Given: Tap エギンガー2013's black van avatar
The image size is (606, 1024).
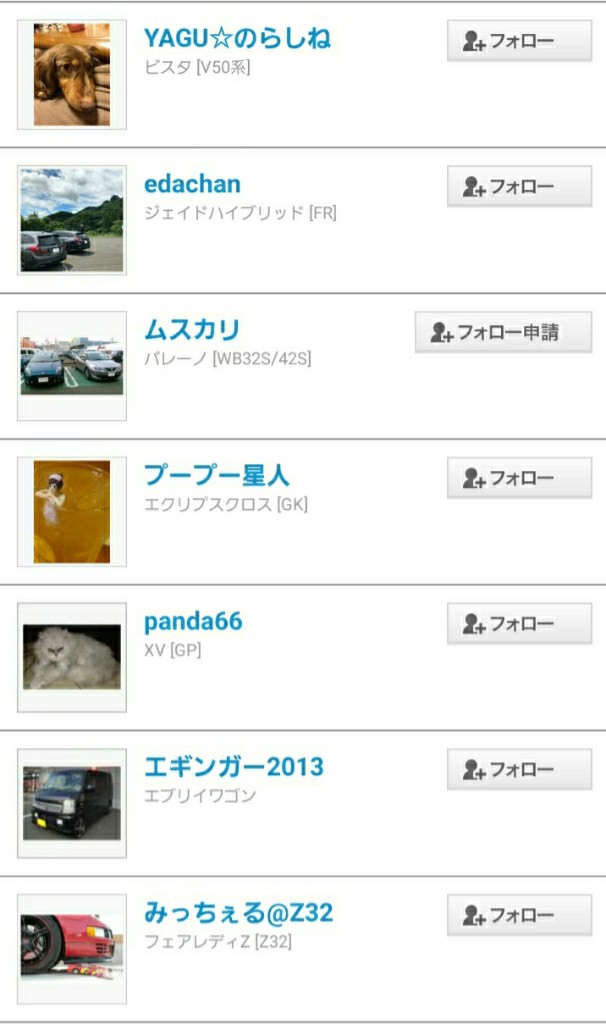Looking at the screenshot, I should point(72,803).
